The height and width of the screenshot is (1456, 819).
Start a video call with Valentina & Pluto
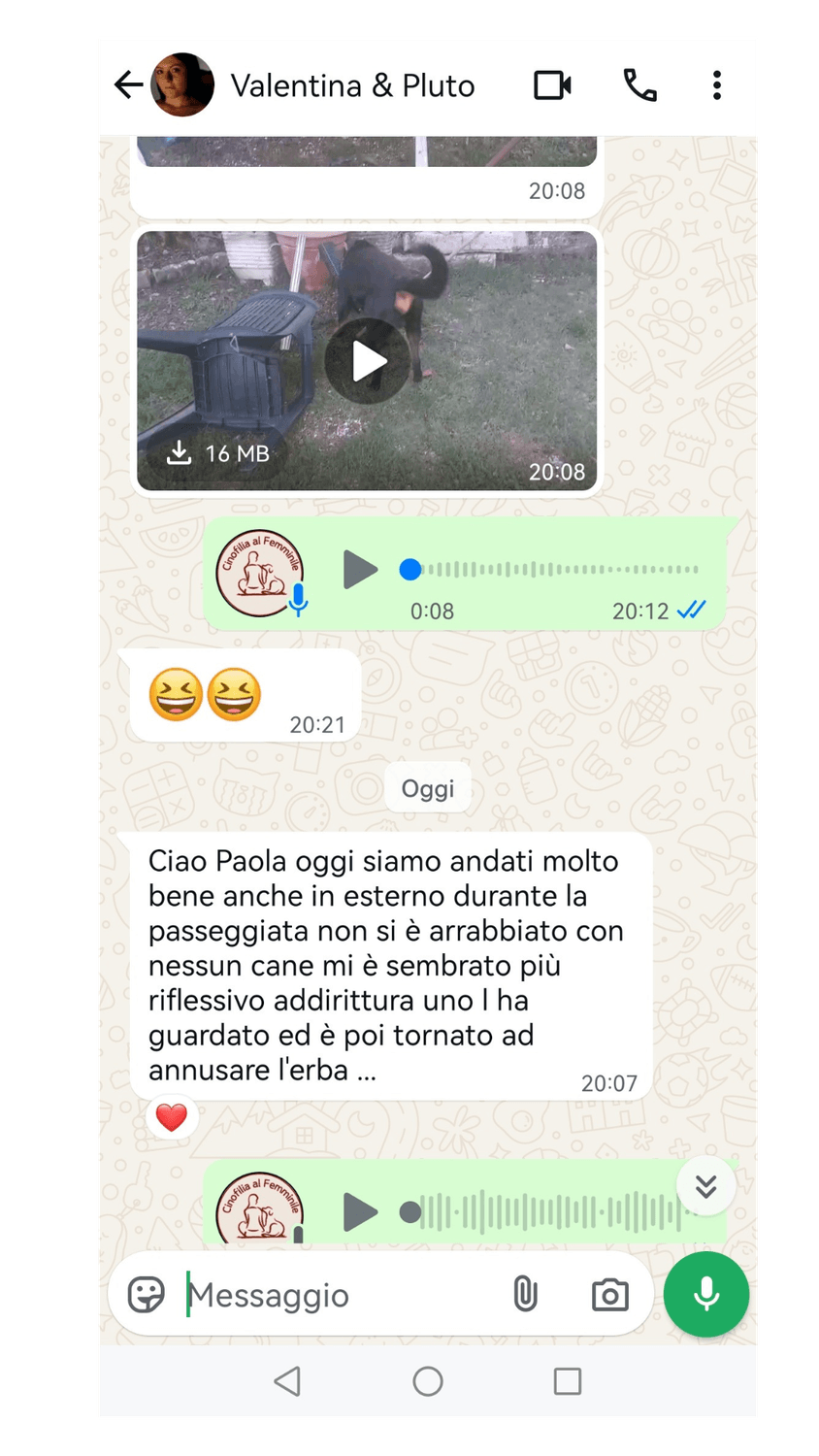(552, 85)
